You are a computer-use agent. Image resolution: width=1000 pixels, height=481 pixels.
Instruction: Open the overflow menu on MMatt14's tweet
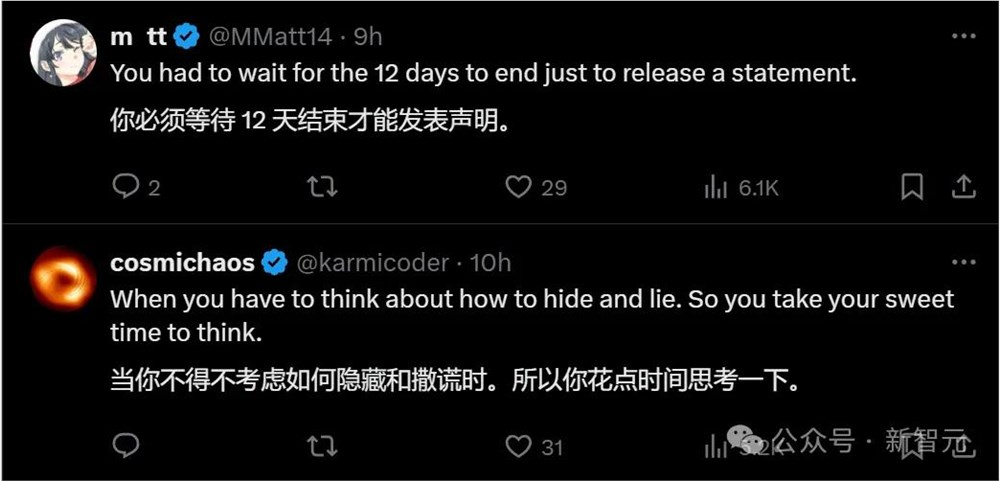pyautogui.click(x=962, y=36)
